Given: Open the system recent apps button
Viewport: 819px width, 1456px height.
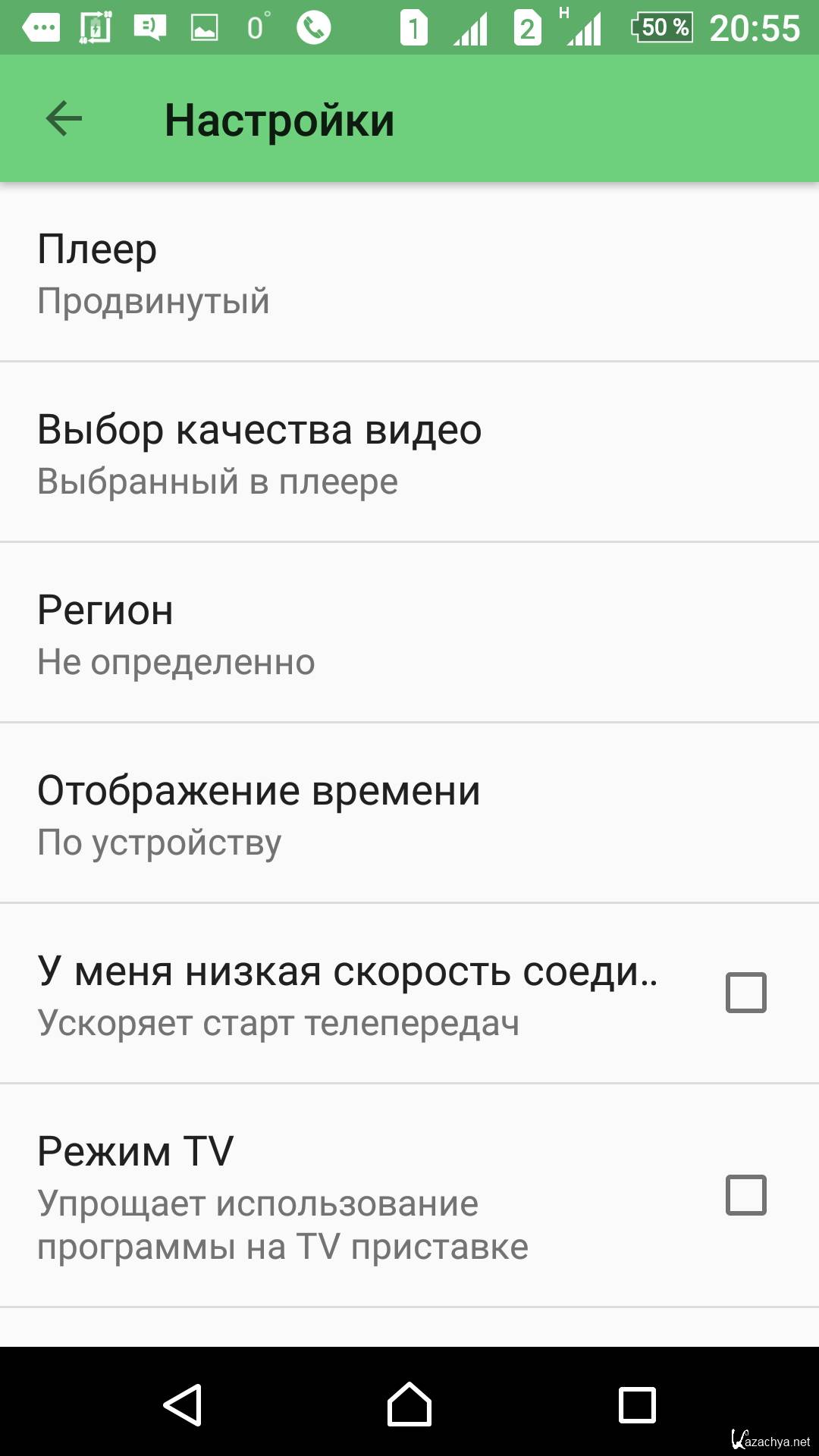Looking at the screenshot, I should pyautogui.click(x=637, y=1404).
